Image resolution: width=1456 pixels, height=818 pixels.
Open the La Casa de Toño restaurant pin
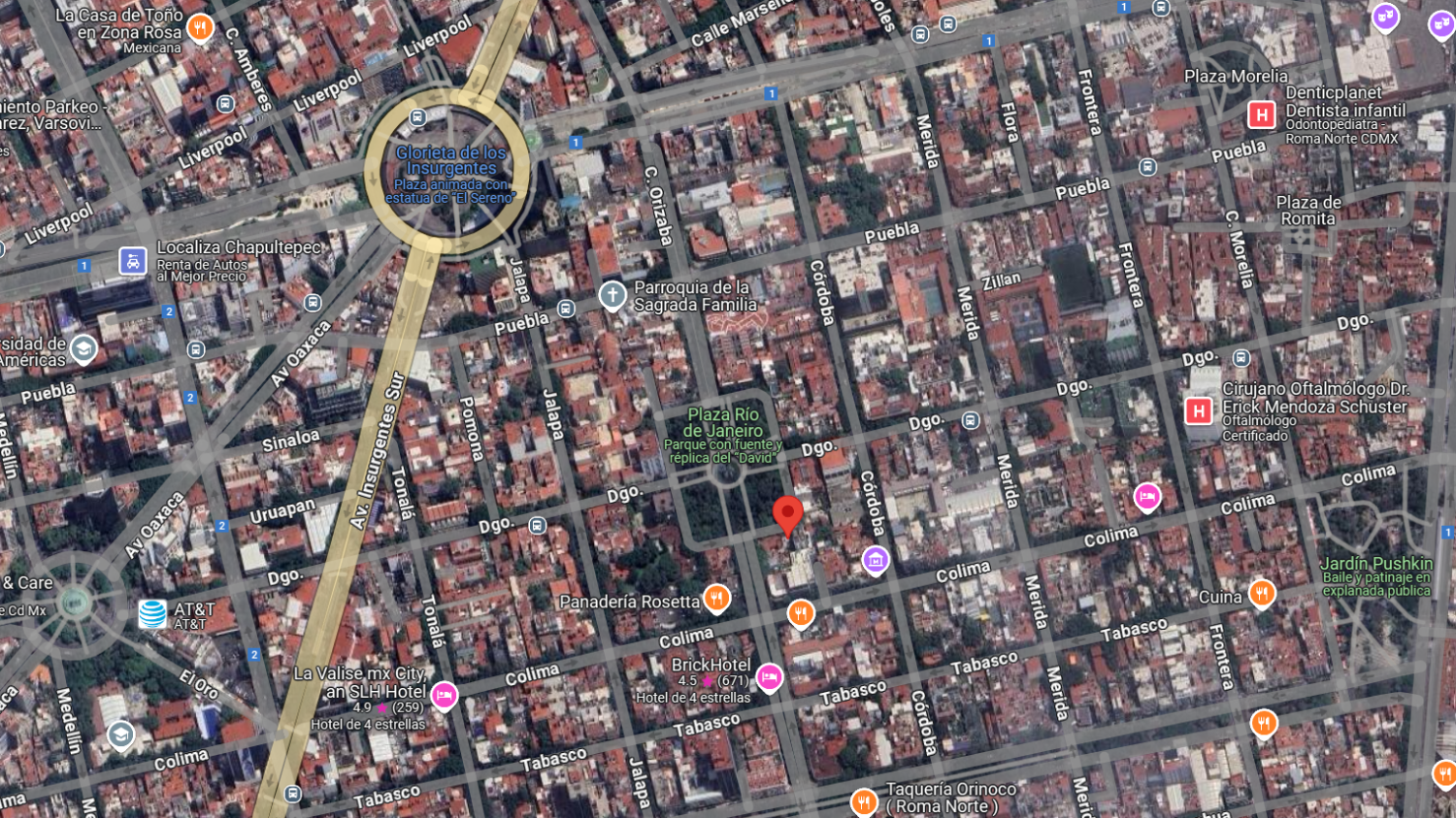pos(200,27)
